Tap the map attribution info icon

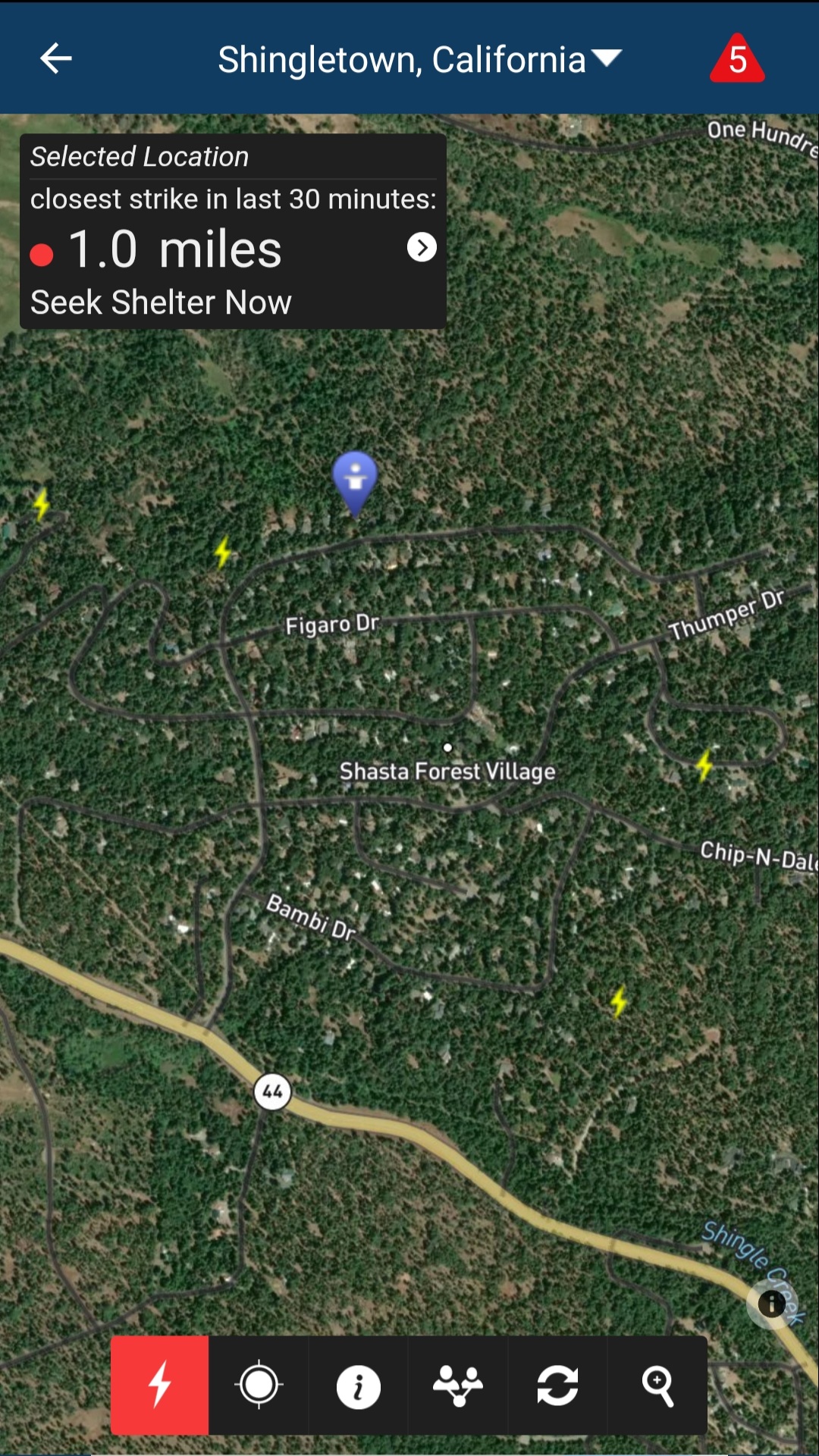coord(771,1304)
